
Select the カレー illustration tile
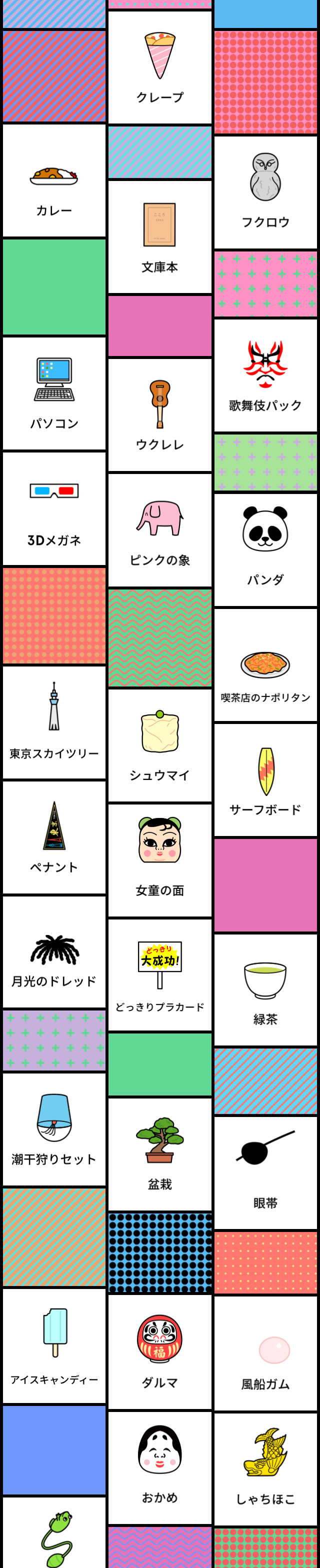(54, 180)
